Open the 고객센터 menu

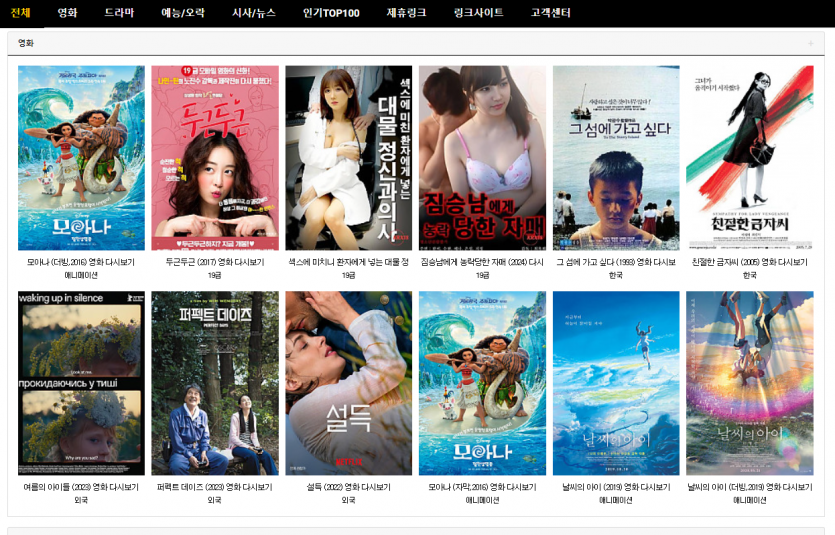pyautogui.click(x=551, y=13)
